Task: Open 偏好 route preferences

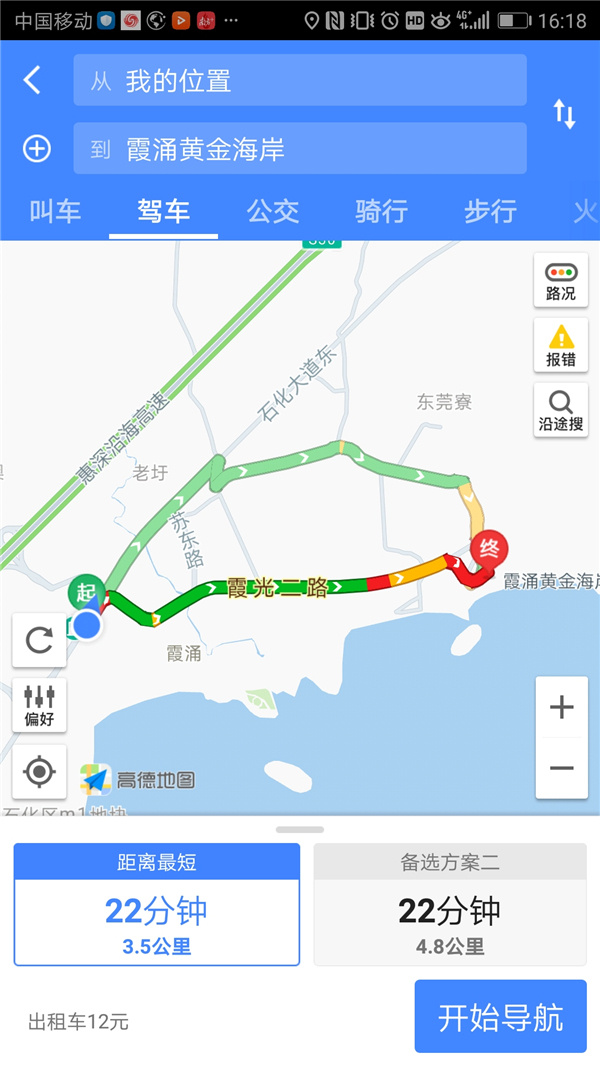Action: pos(39,705)
